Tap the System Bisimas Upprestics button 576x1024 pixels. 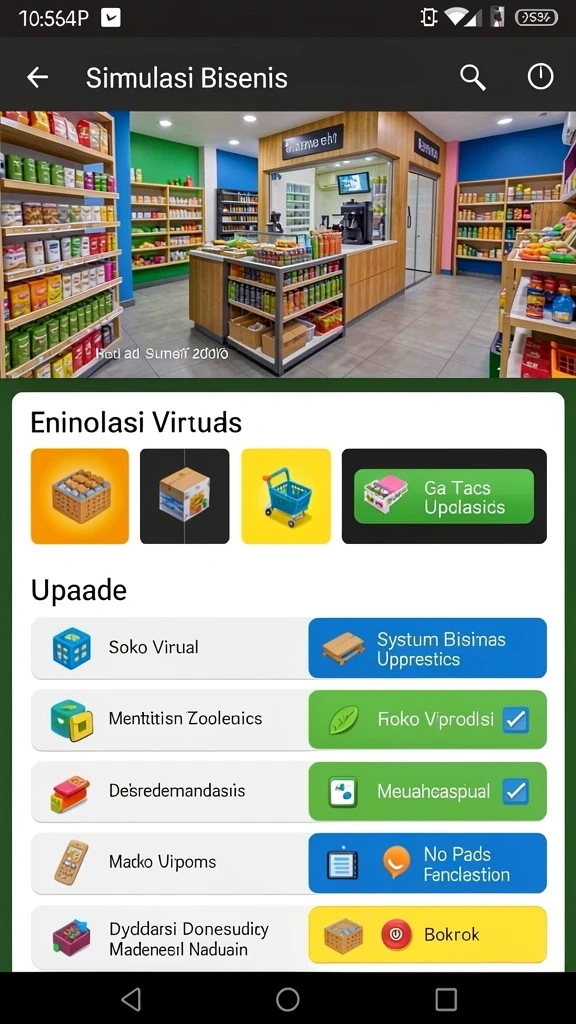(x=428, y=648)
